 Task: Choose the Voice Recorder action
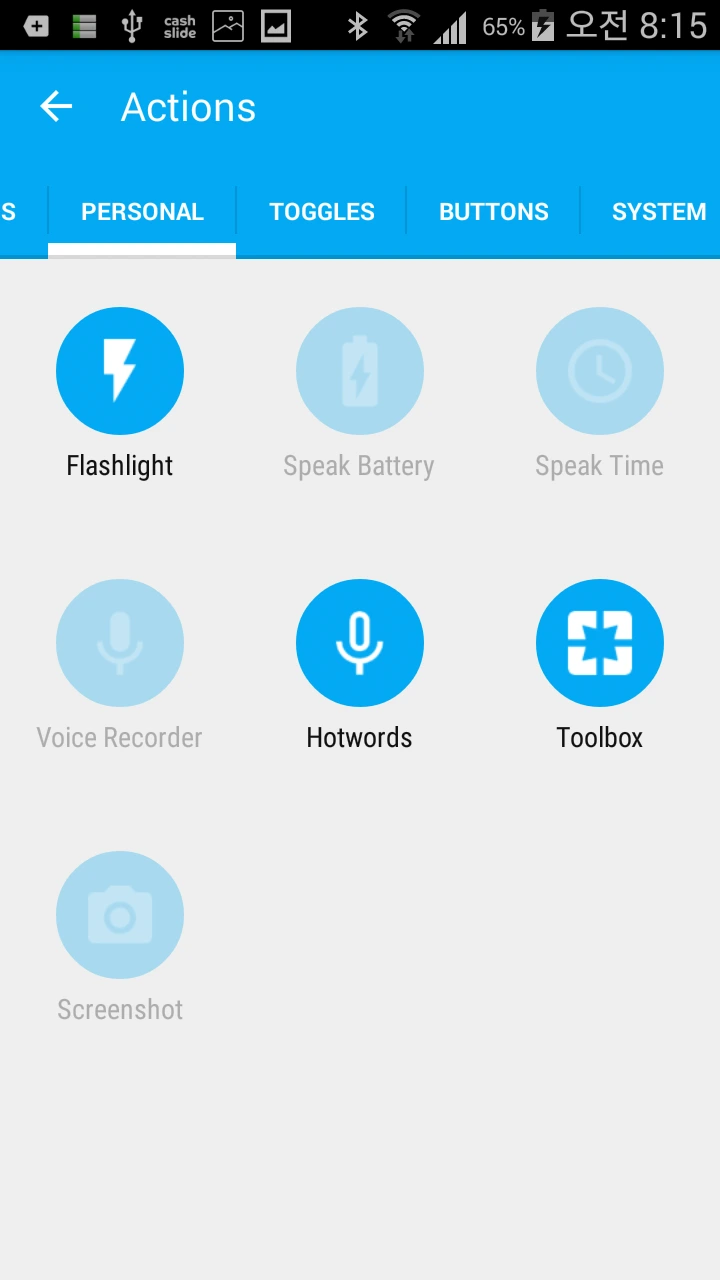[120, 643]
